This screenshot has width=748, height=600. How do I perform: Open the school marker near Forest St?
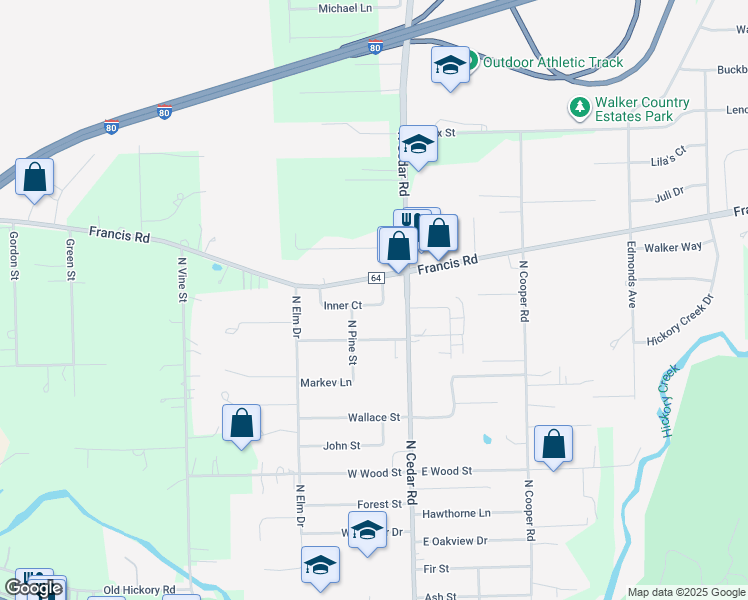click(367, 529)
